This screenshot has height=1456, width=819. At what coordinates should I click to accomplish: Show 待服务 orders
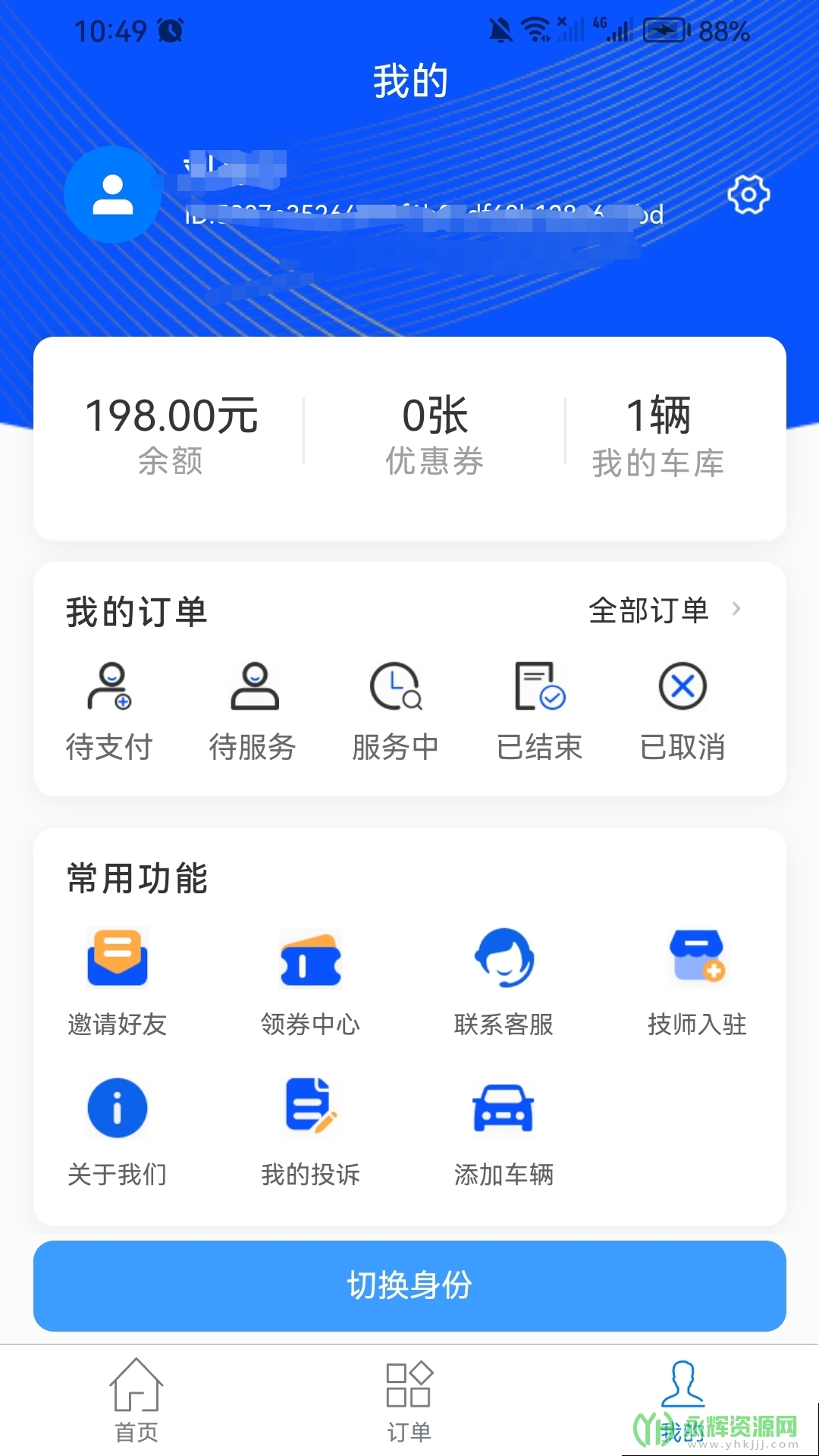[x=253, y=711]
